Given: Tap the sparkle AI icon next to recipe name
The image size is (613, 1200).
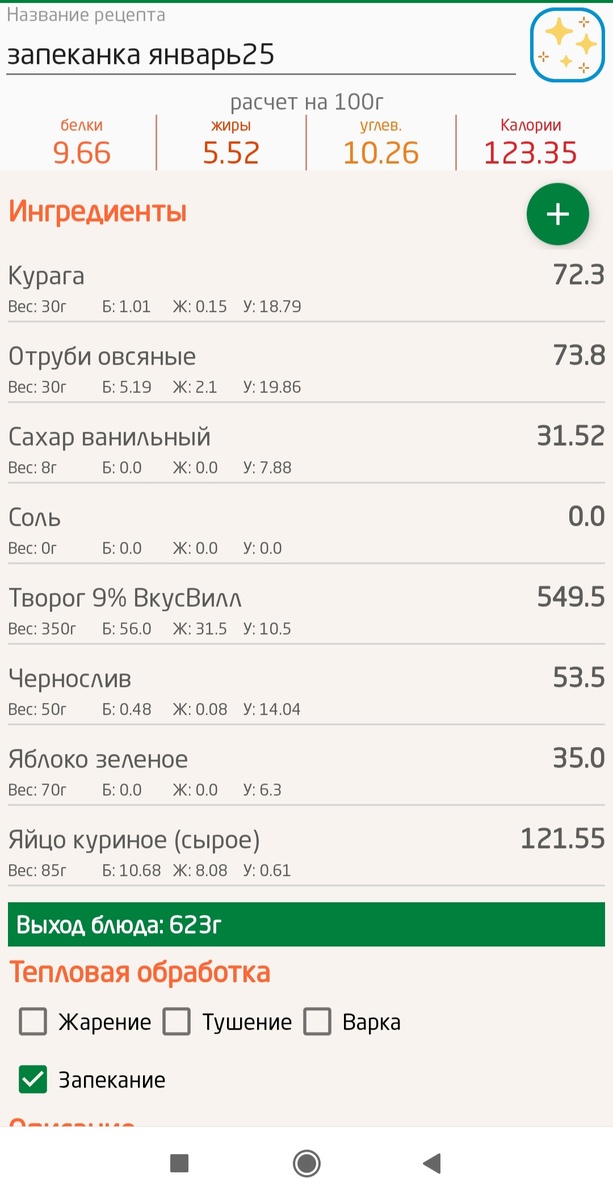Looking at the screenshot, I should pyautogui.click(x=566, y=44).
